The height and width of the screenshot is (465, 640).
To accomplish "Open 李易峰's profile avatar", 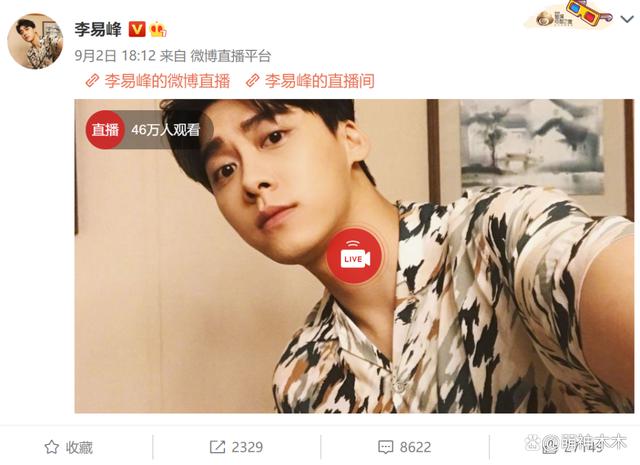I will coord(35,42).
